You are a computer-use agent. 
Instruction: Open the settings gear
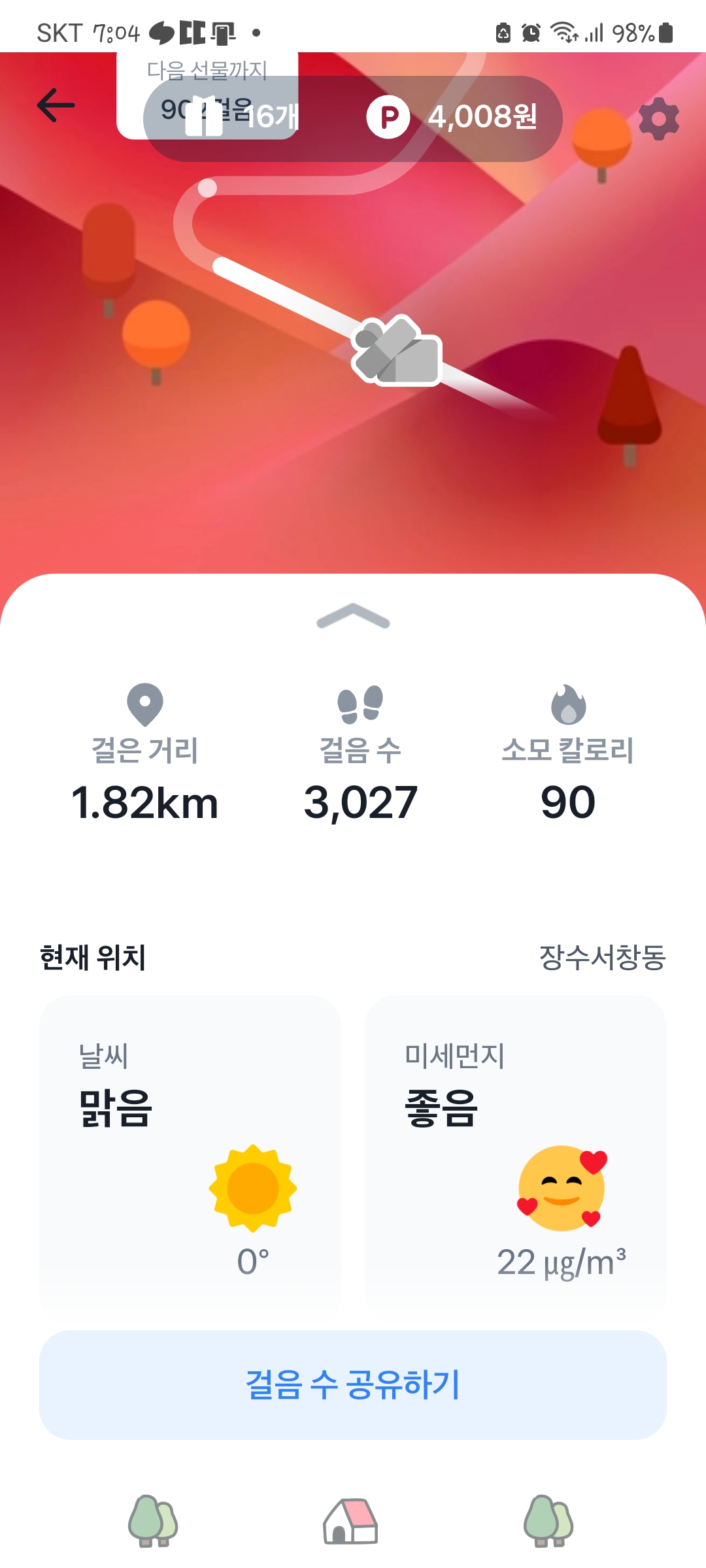[x=658, y=119]
